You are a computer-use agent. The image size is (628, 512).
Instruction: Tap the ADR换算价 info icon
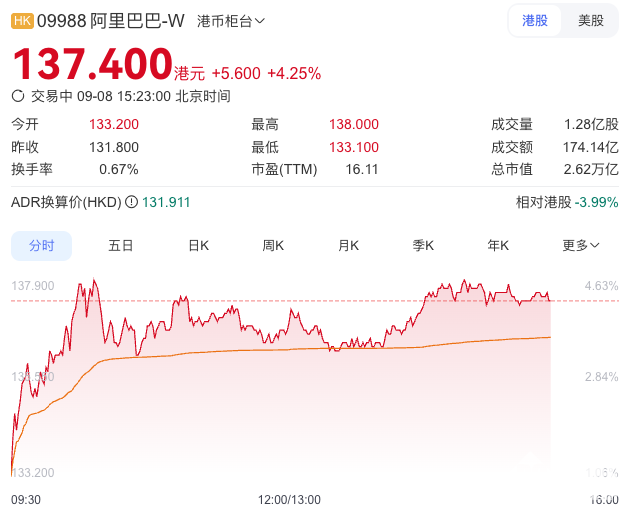(131, 202)
